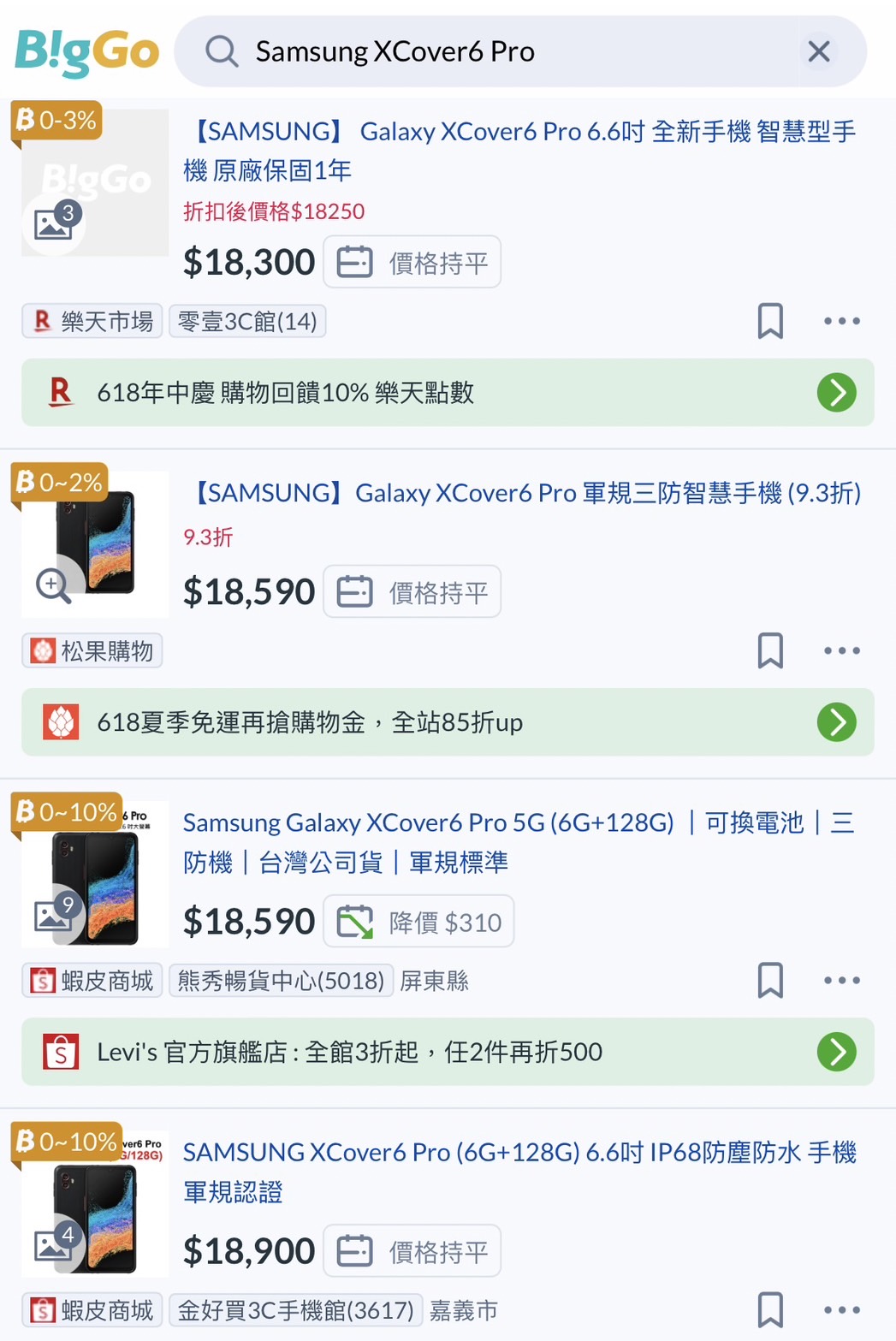This screenshot has width=896, height=1341.
Task: View price history of the $18,300 listing
Action: pyautogui.click(x=412, y=263)
